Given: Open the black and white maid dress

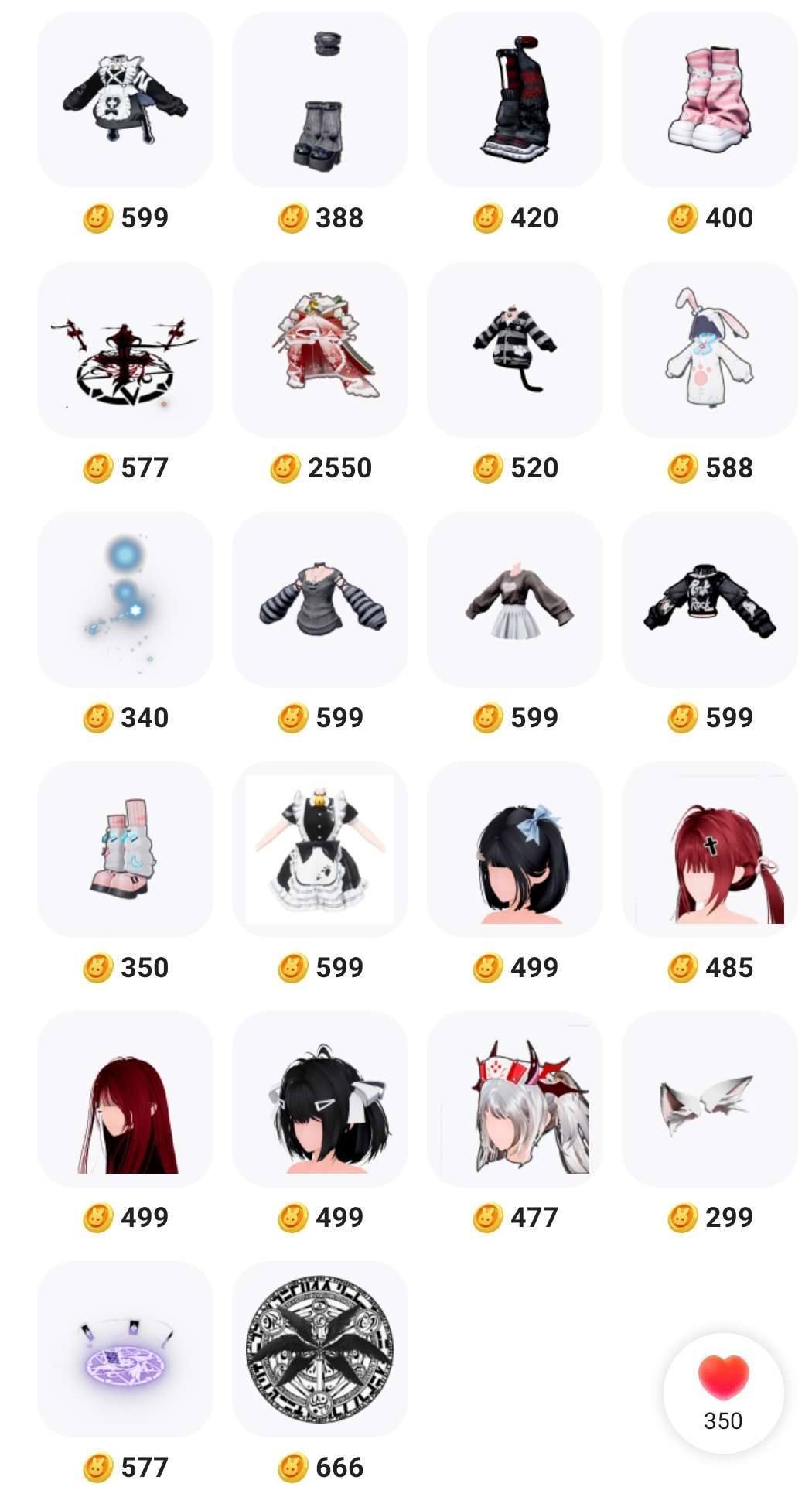Looking at the screenshot, I should (320, 849).
